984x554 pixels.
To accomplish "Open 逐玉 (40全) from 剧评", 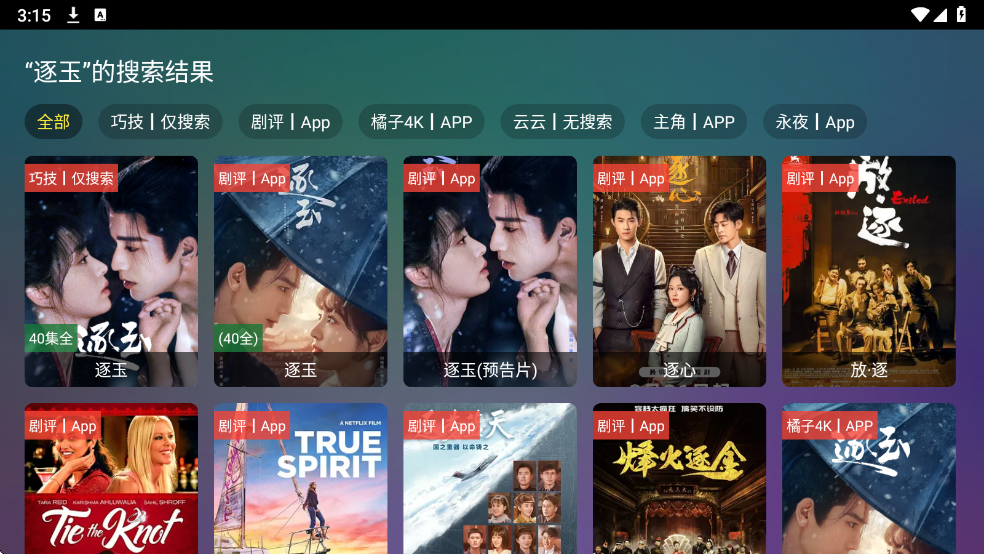I will click(x=300, y=271).
